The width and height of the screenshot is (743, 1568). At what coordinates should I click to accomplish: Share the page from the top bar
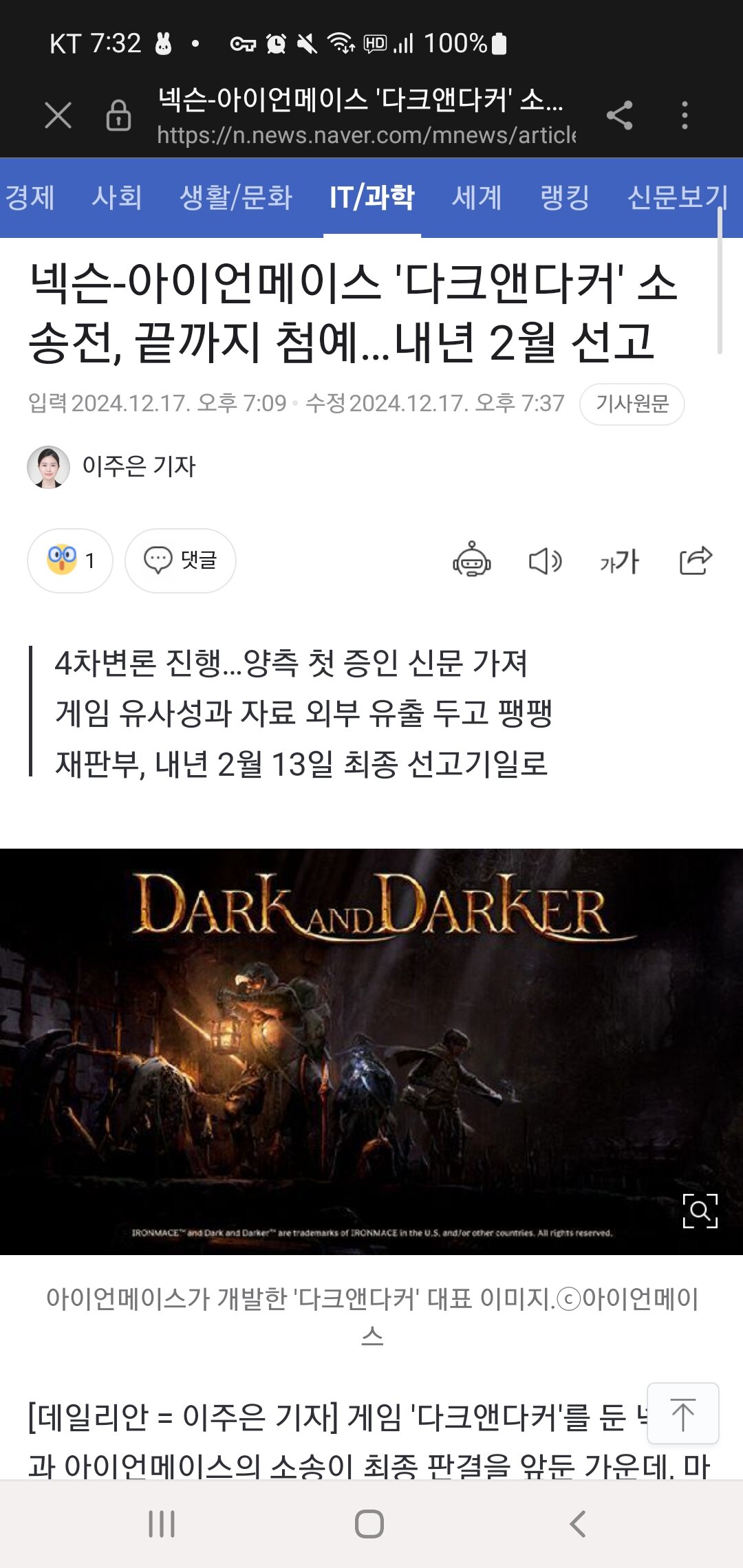click(619, 115)
